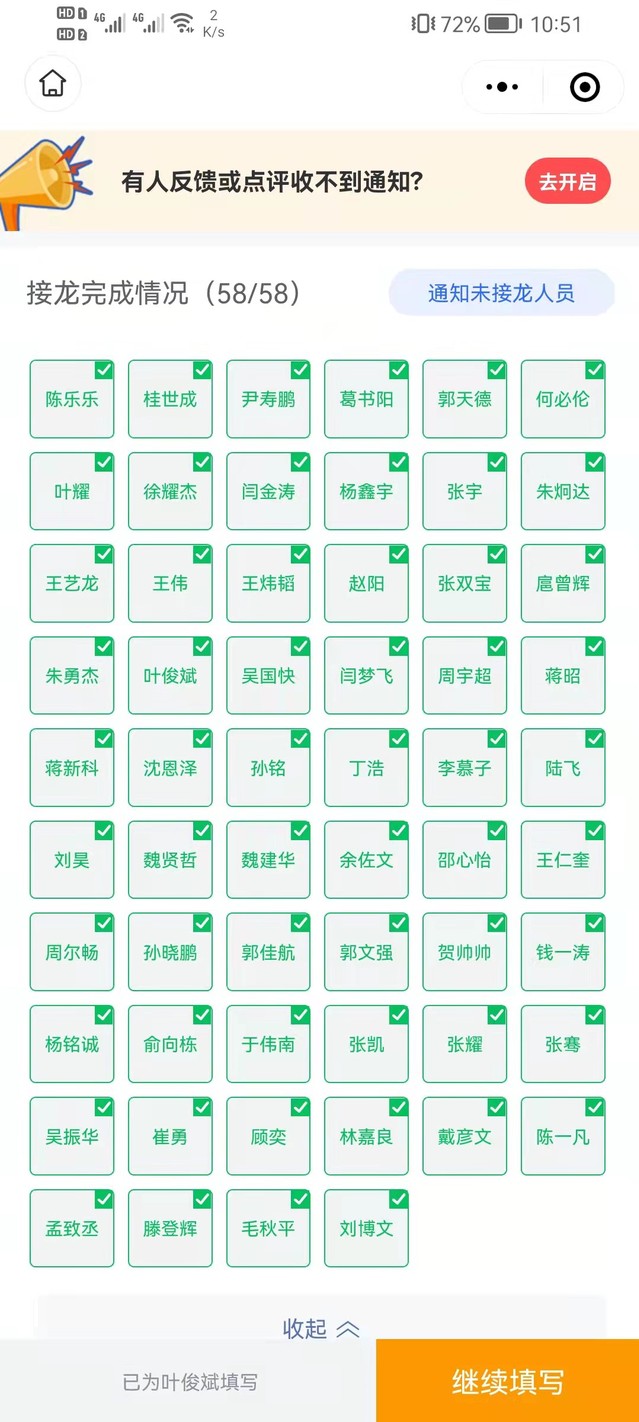639x1422 pixels.
Task: Open 钱一涛's entry tile
Action: 563,952
